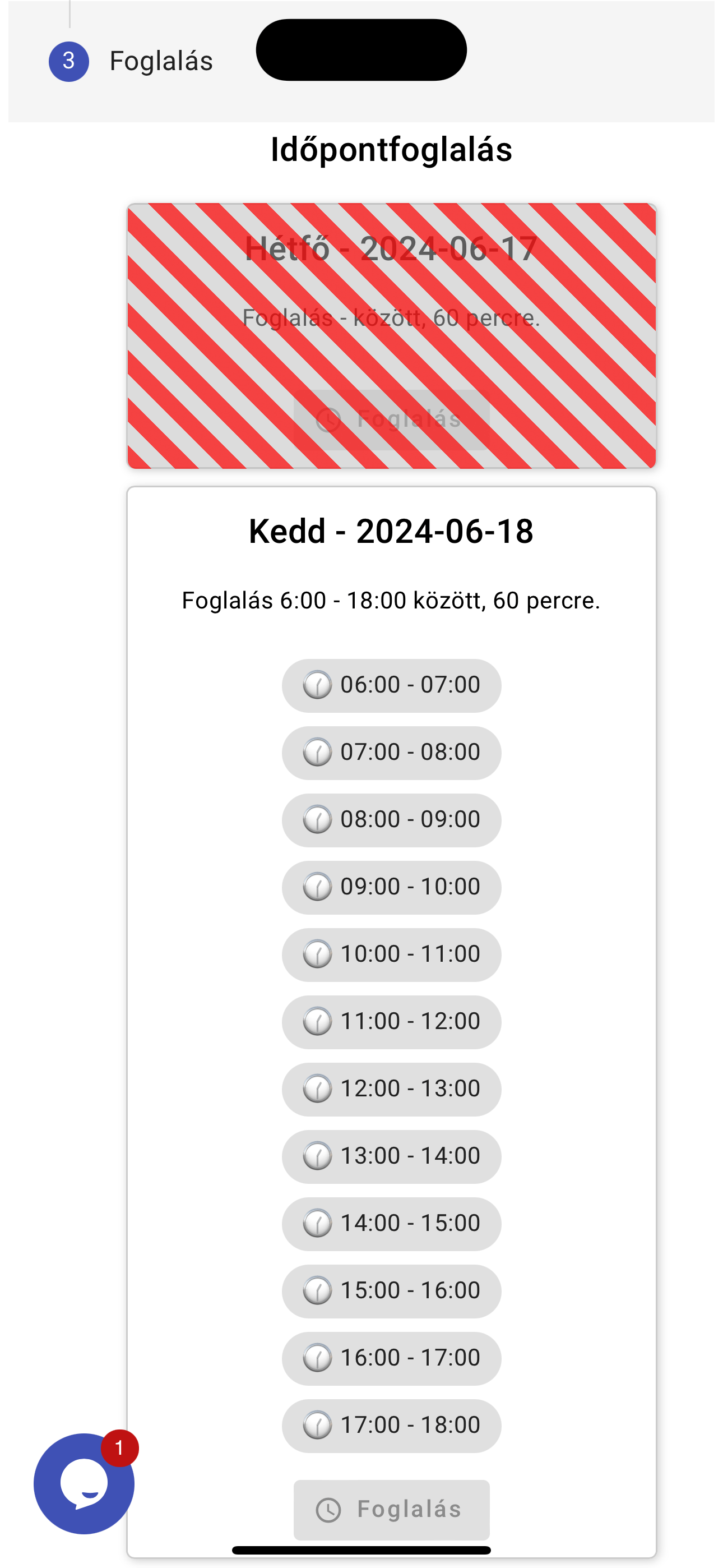Pick the 08:00 - 09:00 time slot
Image resolution: width=723 pixels, height=1568 pixels.
(x=391, y=820)
